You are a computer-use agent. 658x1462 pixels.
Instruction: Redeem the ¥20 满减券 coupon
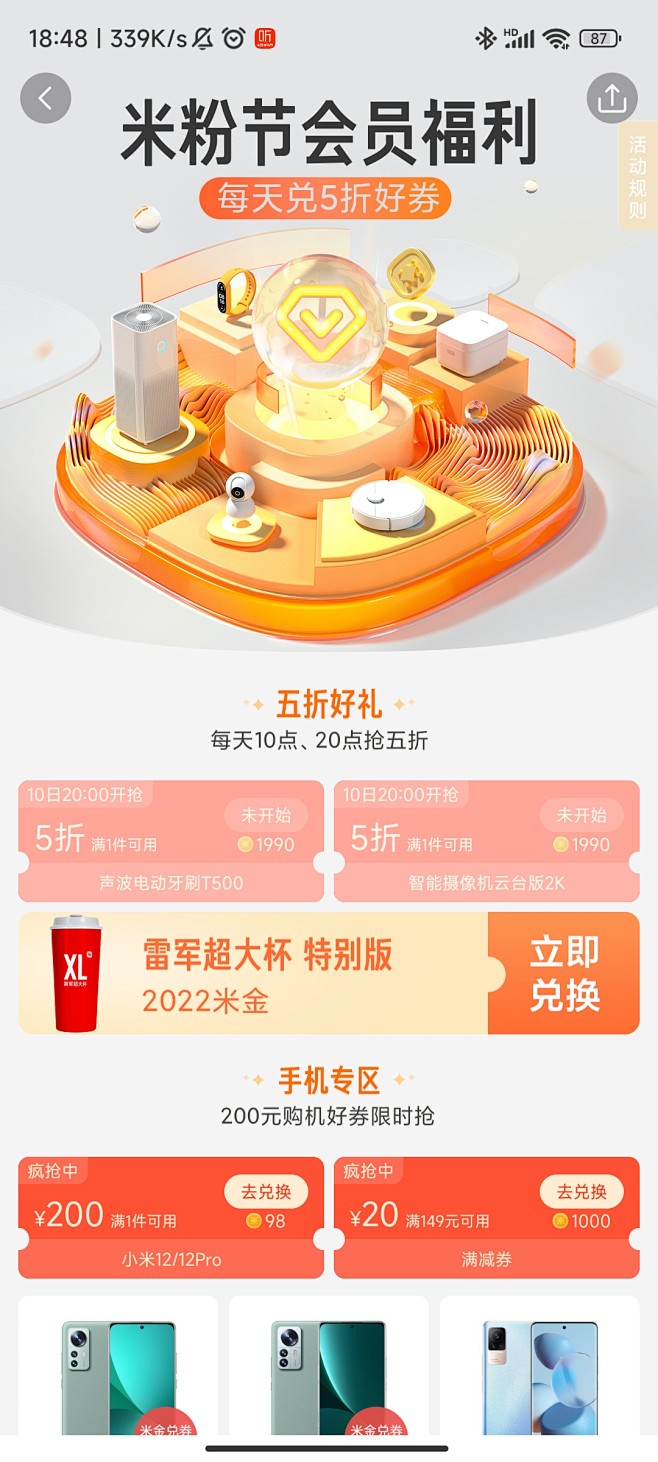click(581, 1192)
